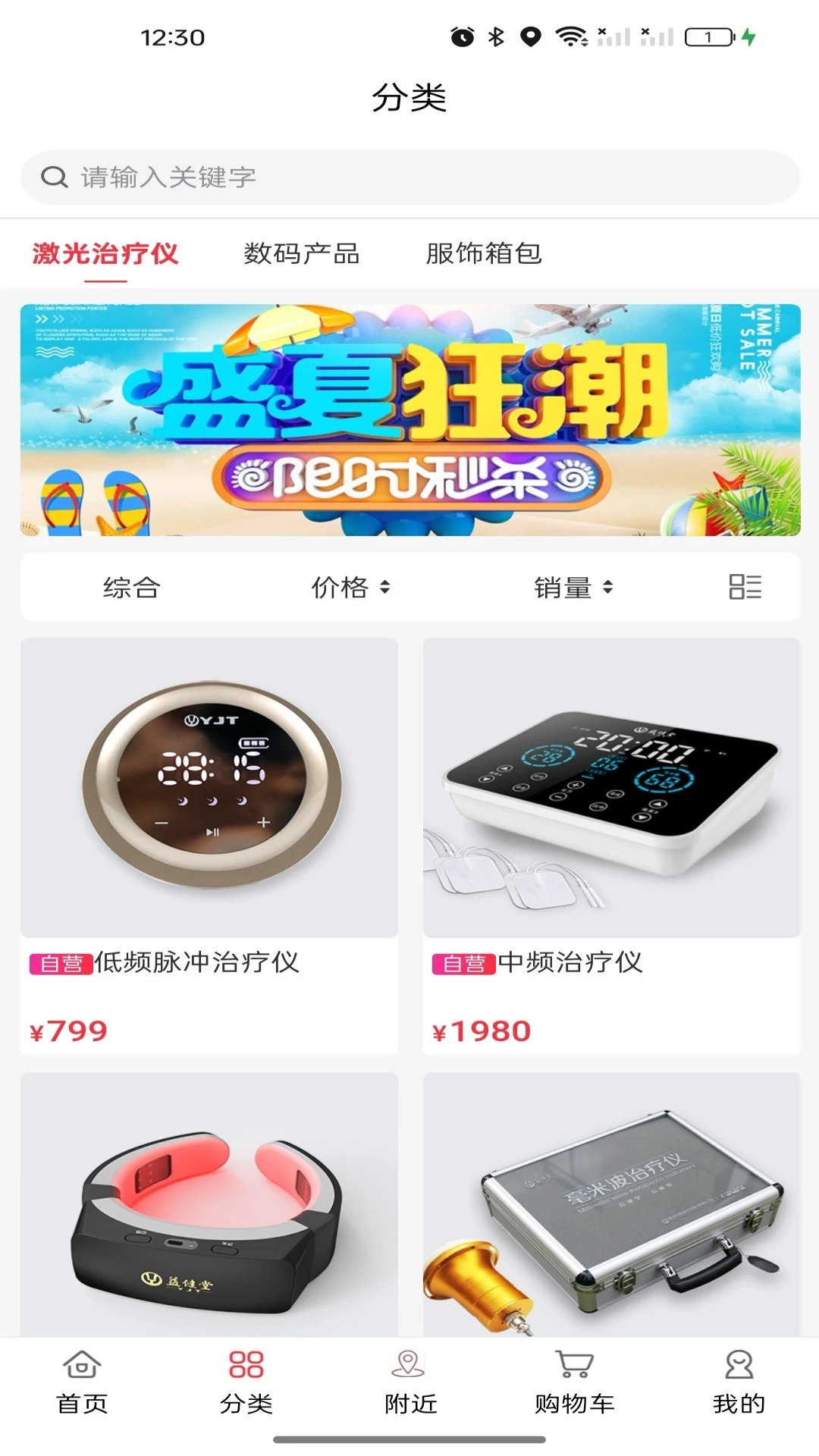View the 中频治疗仪 product priced ¥1980
819x1456 pixels.
coord(611,845)
